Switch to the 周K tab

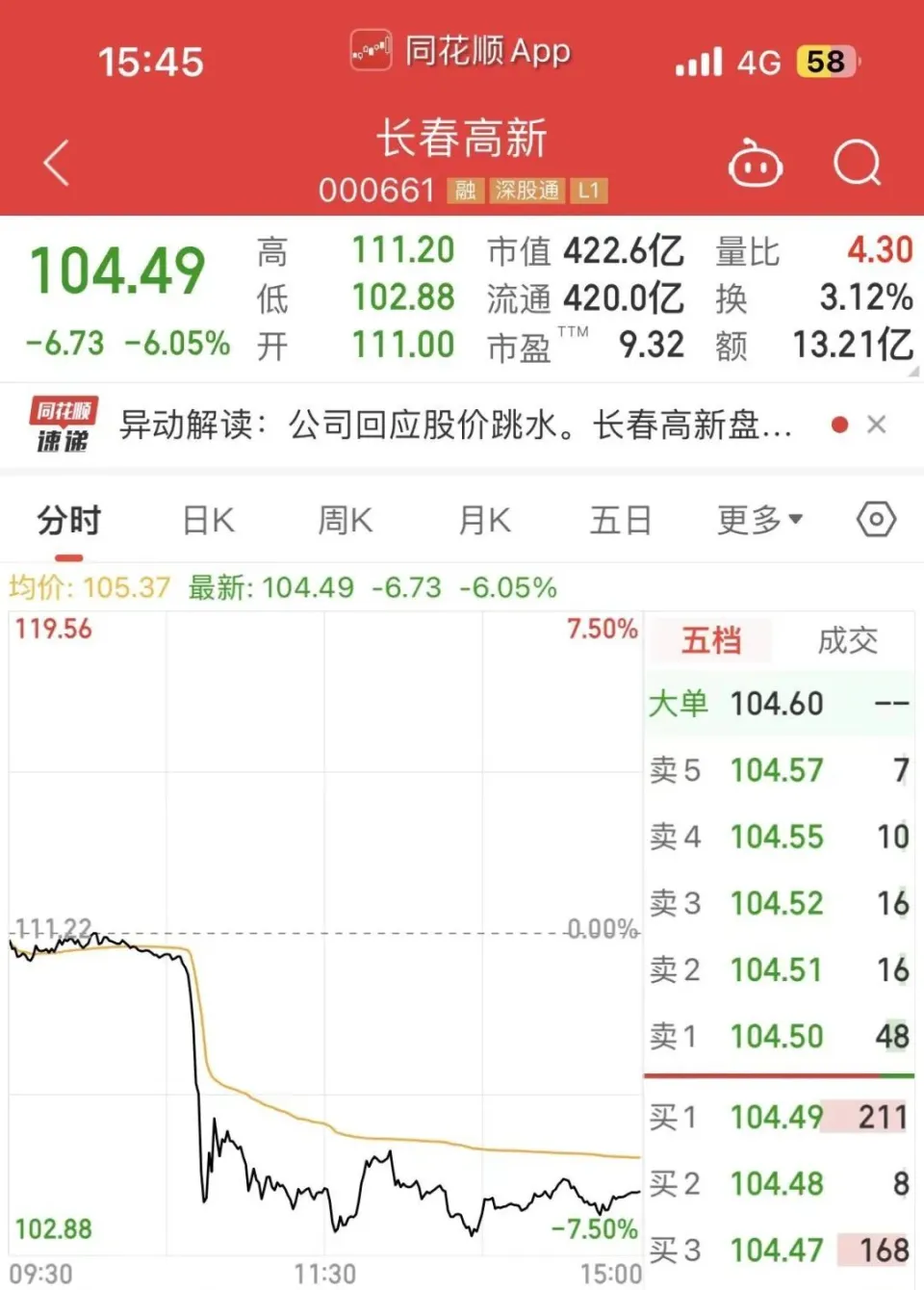coord(345,521)
